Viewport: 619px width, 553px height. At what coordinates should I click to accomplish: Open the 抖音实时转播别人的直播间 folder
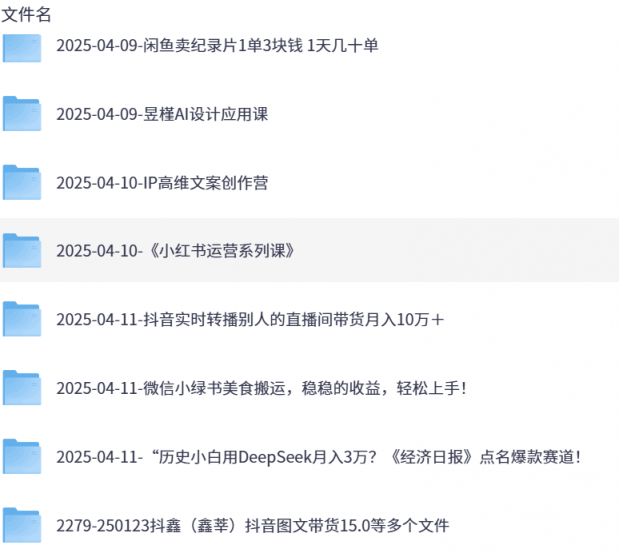click(x=250, y=319)
